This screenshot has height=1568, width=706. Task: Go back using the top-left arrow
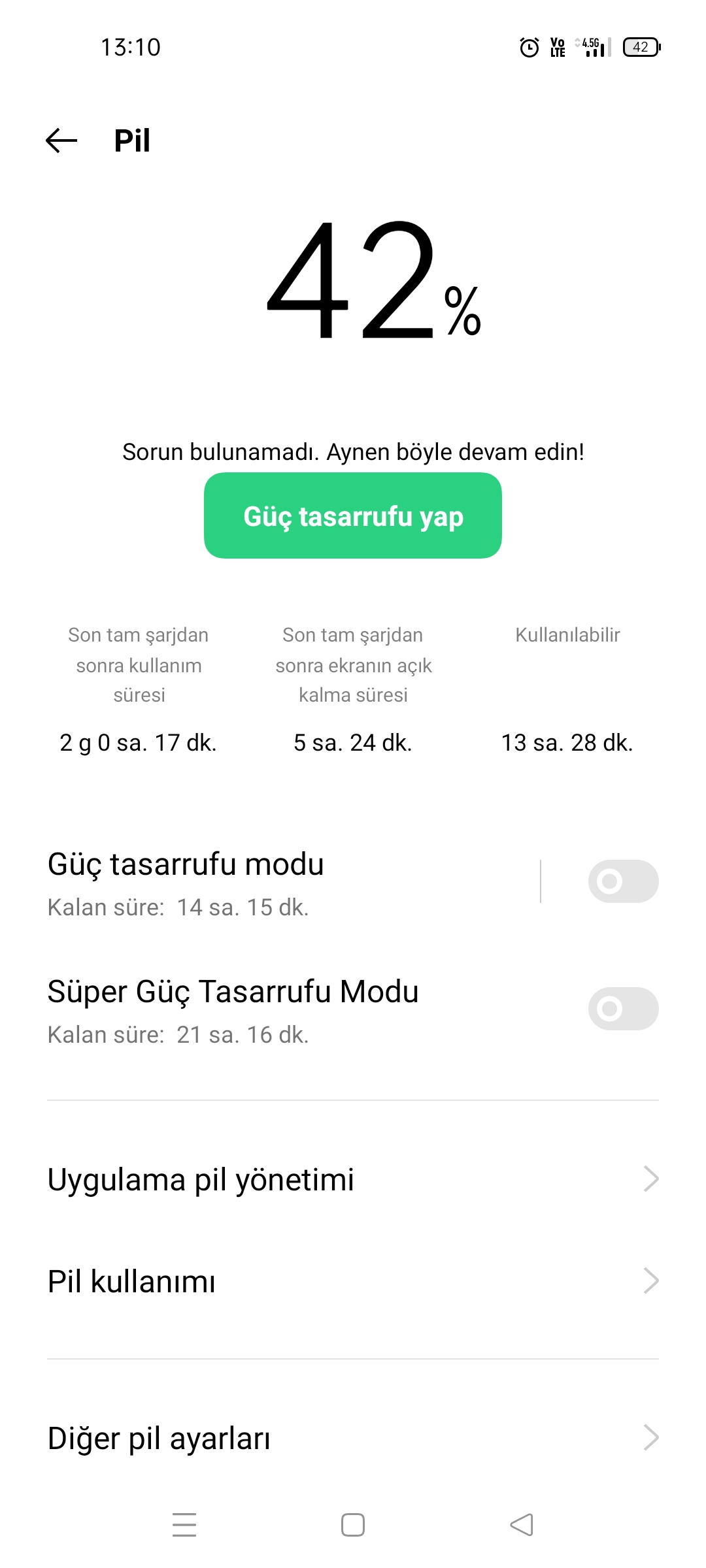pyautogui.click(x=61, y=140)
